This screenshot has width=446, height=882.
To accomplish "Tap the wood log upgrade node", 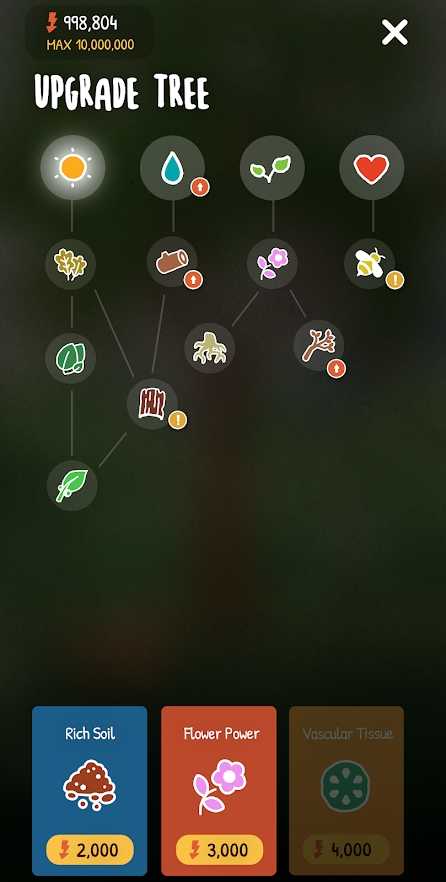I will (172, 263).
